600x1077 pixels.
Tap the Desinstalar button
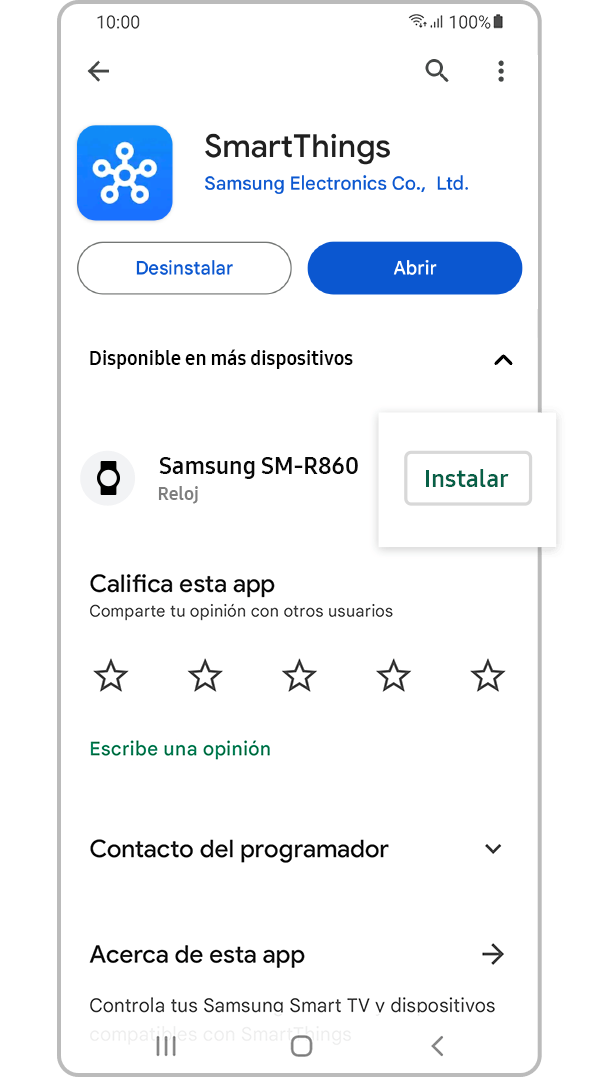184,268
